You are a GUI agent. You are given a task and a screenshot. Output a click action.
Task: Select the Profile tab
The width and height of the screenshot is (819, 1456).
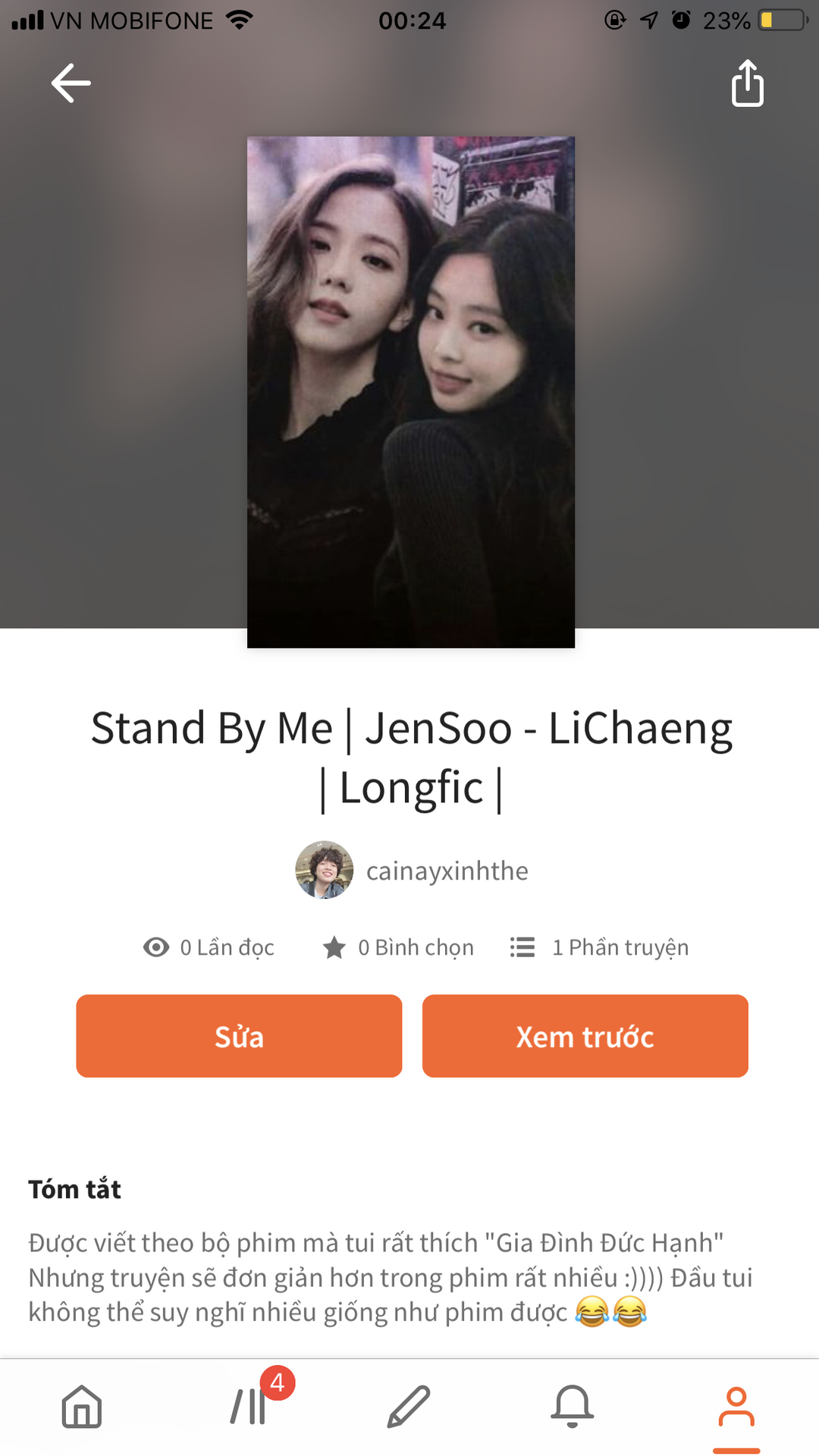click(x=736, y=1407)
